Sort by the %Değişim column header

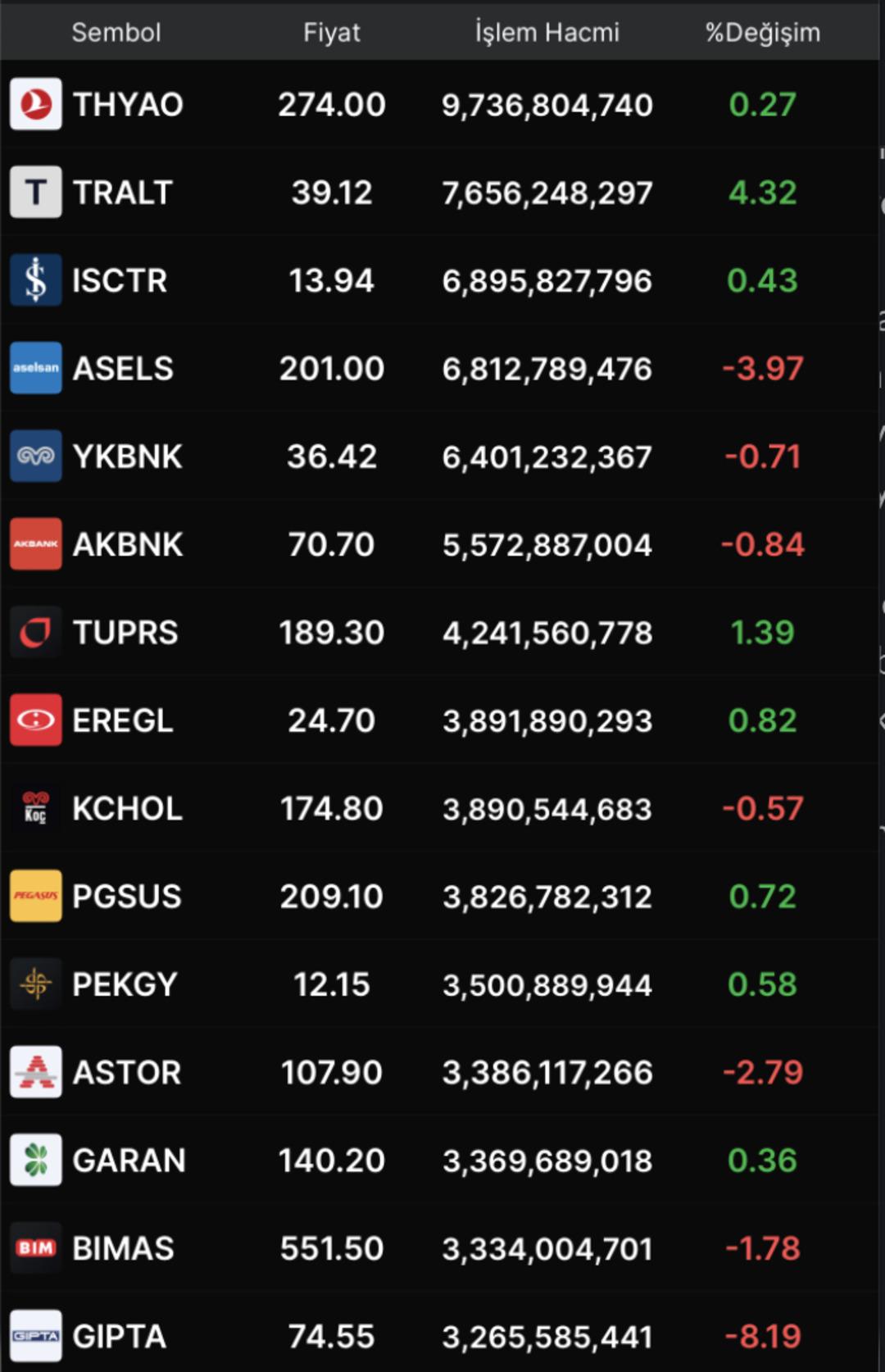[764, 34]
